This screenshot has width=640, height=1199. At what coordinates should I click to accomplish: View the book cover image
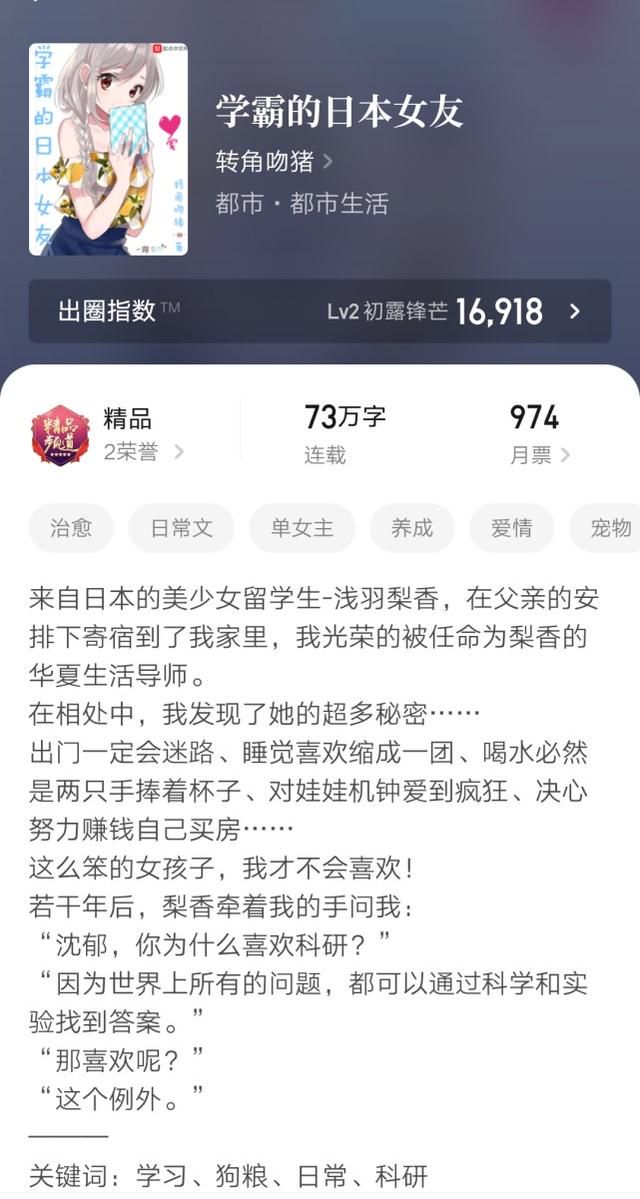[x=109, y=149]
